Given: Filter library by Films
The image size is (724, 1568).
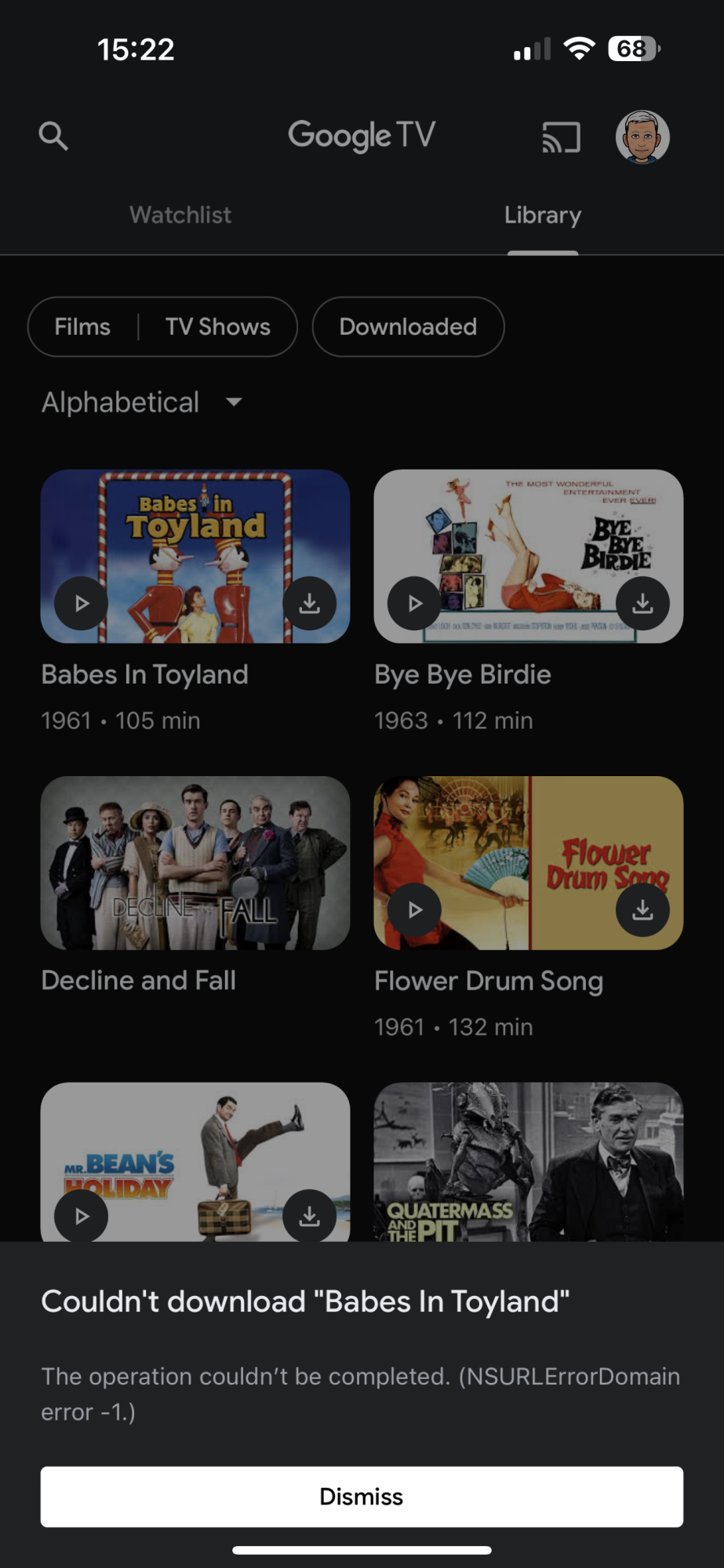Looking at the screenshot, I should [x=82, y=327].
